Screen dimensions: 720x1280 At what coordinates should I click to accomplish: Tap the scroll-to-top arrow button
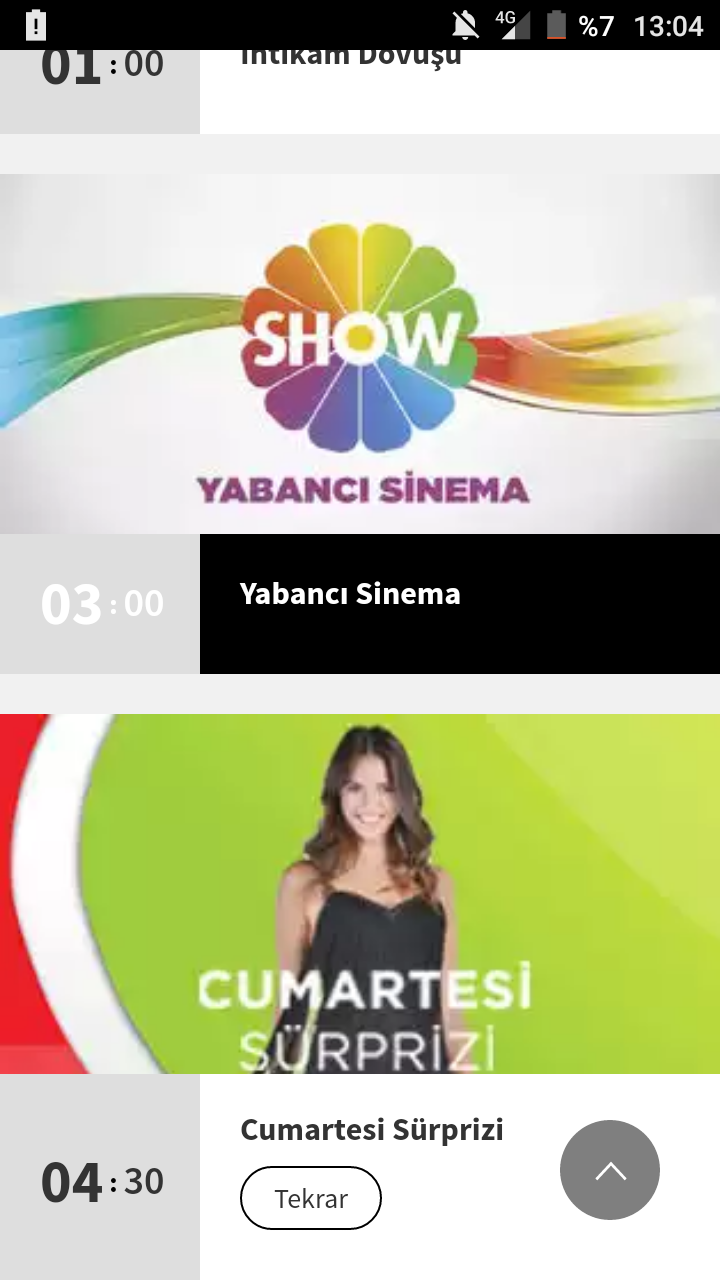point(610,1170)
